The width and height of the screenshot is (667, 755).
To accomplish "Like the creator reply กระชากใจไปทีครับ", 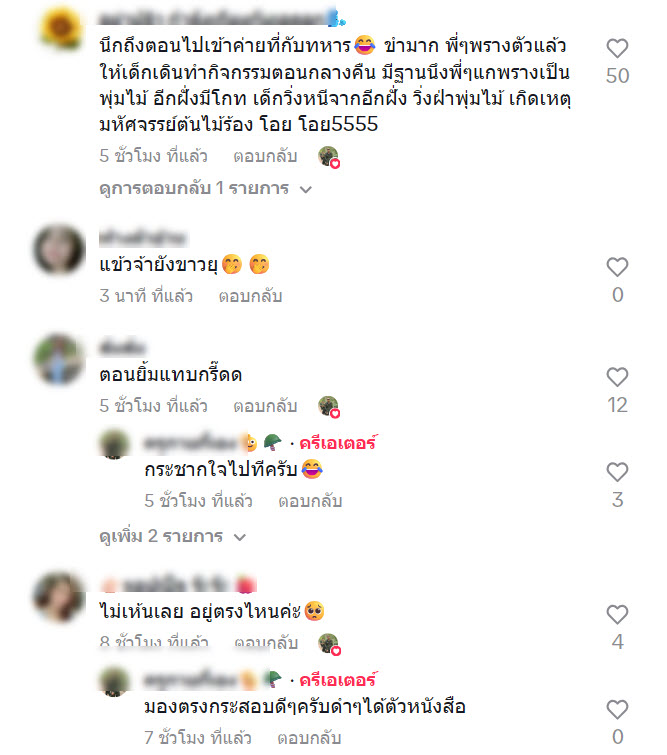I will 617,472.
